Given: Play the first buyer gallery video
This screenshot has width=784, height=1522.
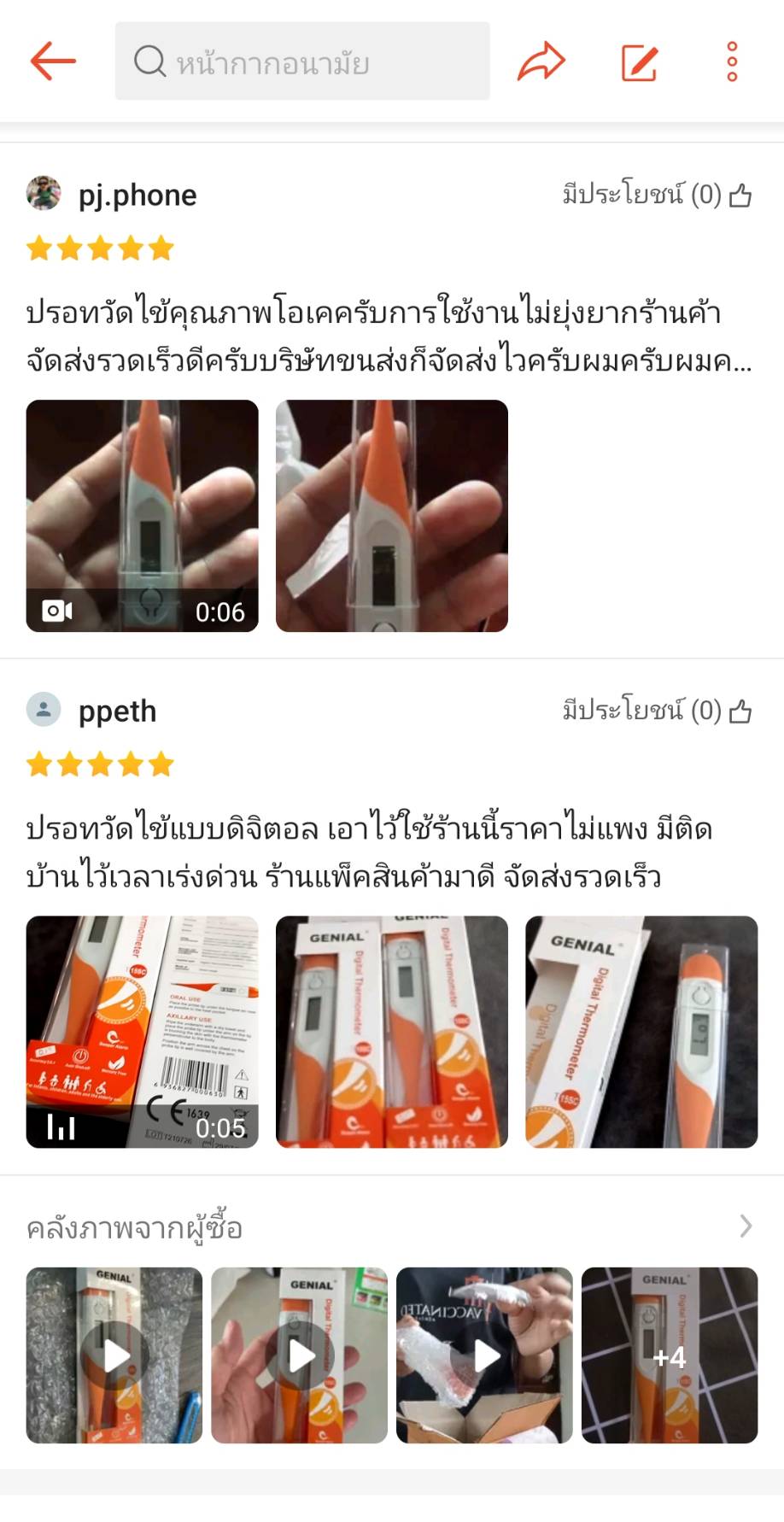Looking at the screenshot, I should pyautogui.click(x=114, y=1355).
